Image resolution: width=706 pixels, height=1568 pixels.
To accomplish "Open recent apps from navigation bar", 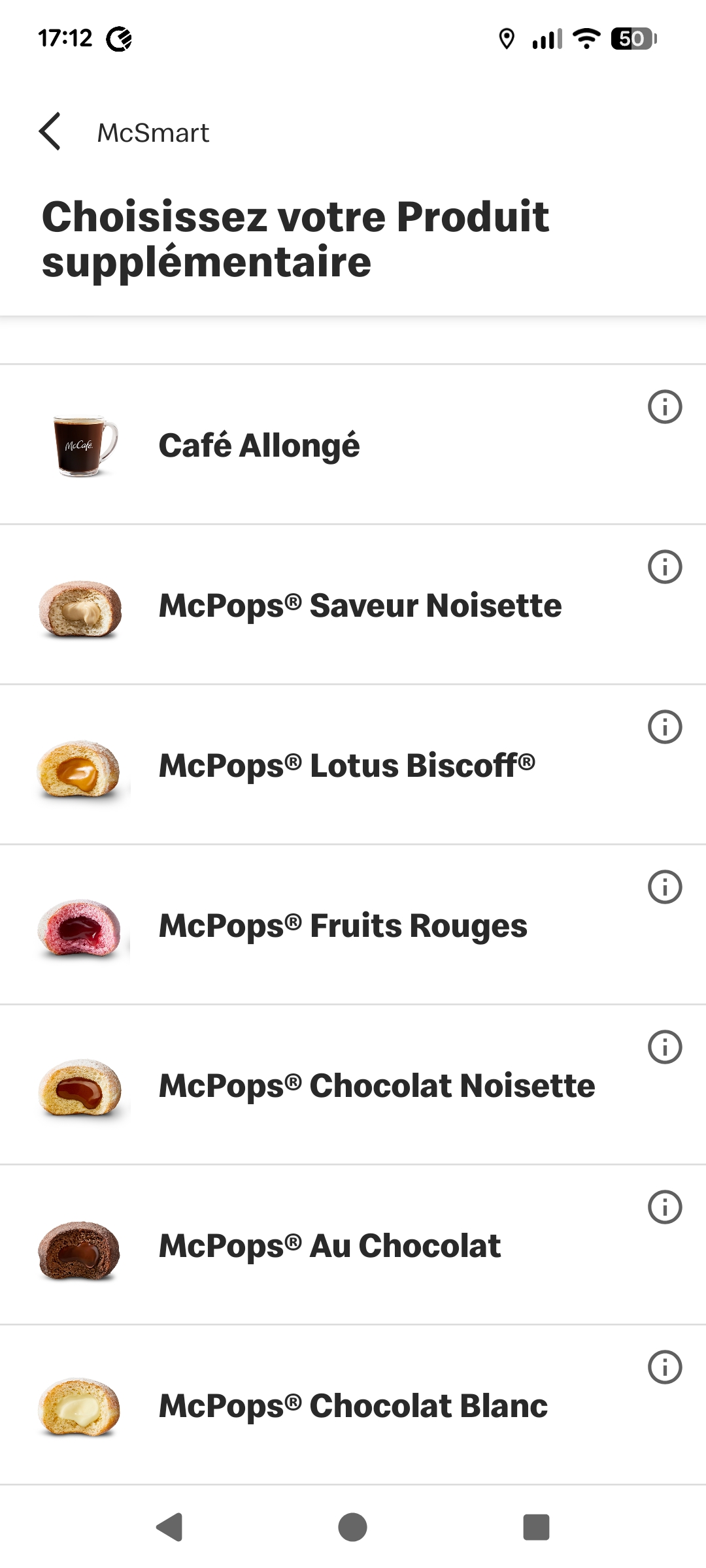I will click(x=536, y=1527).
